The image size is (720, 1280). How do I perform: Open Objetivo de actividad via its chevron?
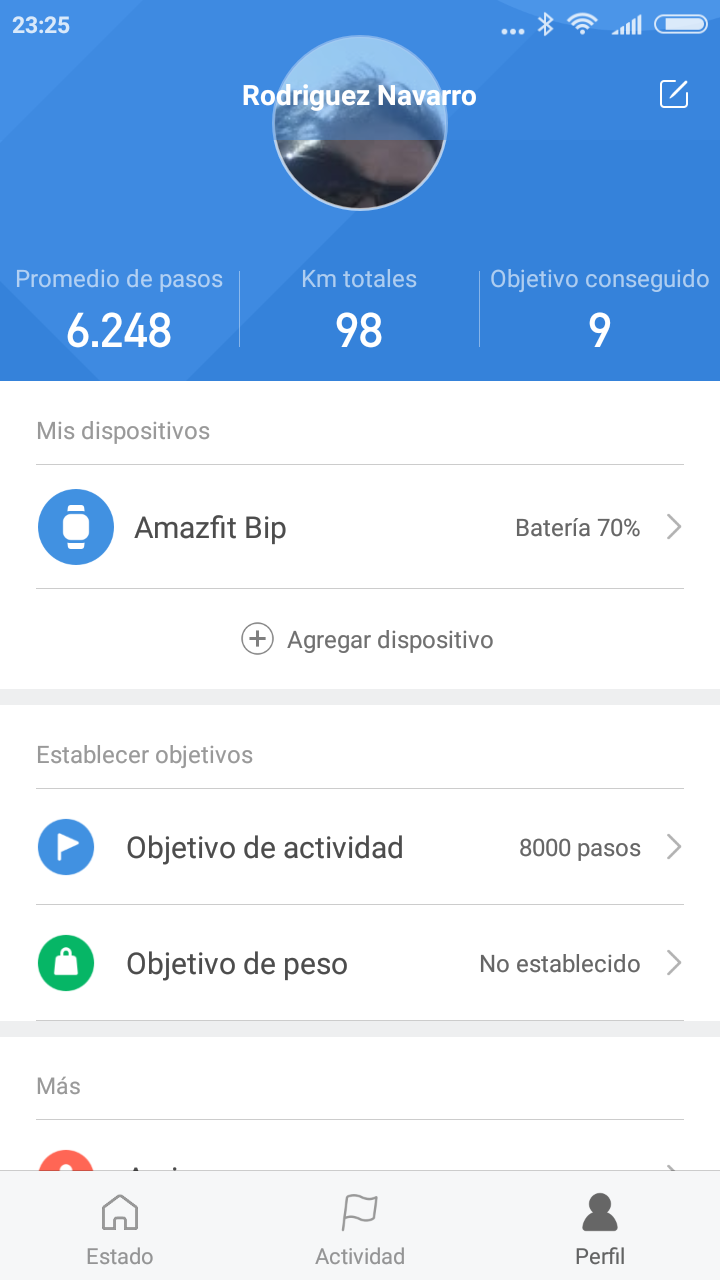pos(673,847)
